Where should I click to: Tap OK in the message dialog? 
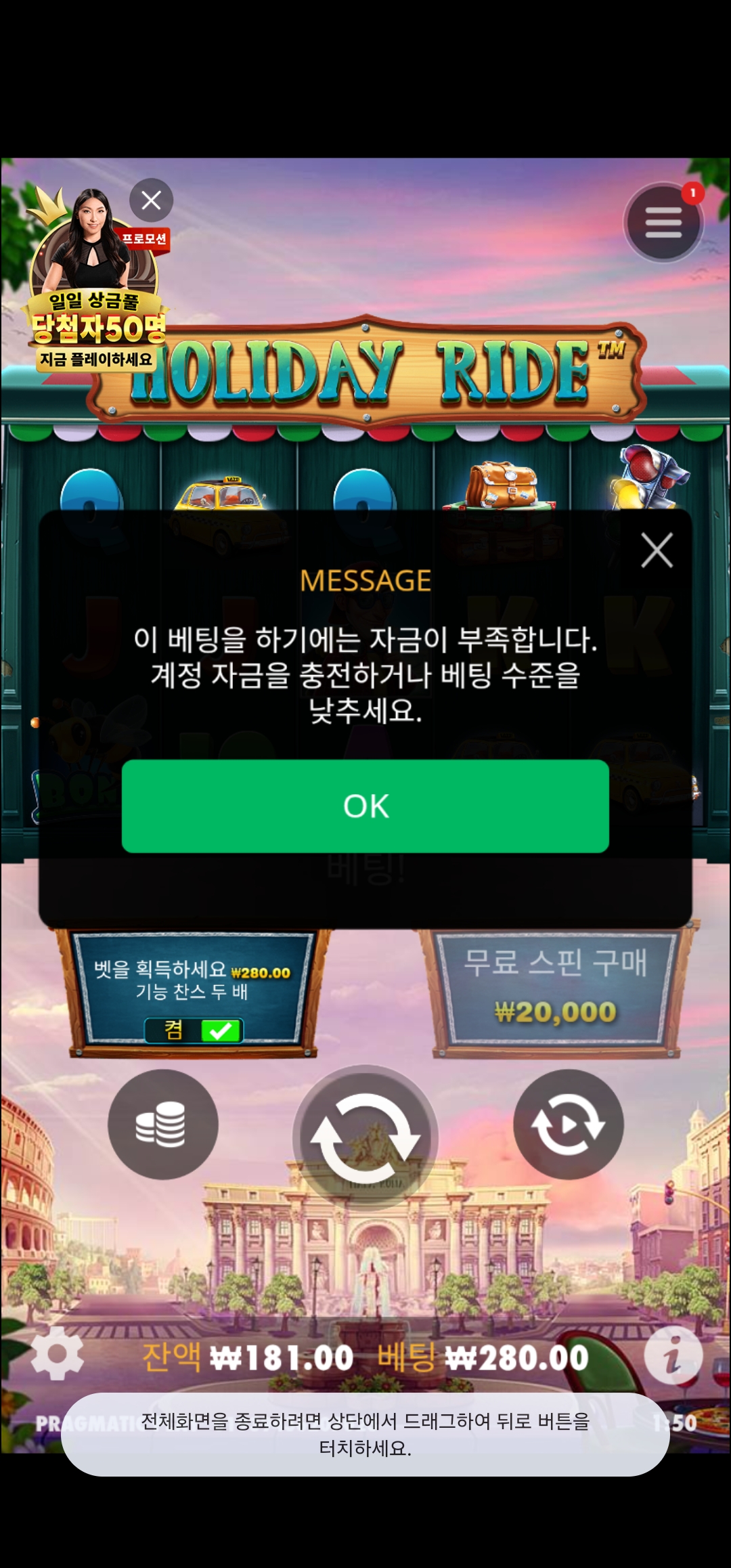point(365,806)
